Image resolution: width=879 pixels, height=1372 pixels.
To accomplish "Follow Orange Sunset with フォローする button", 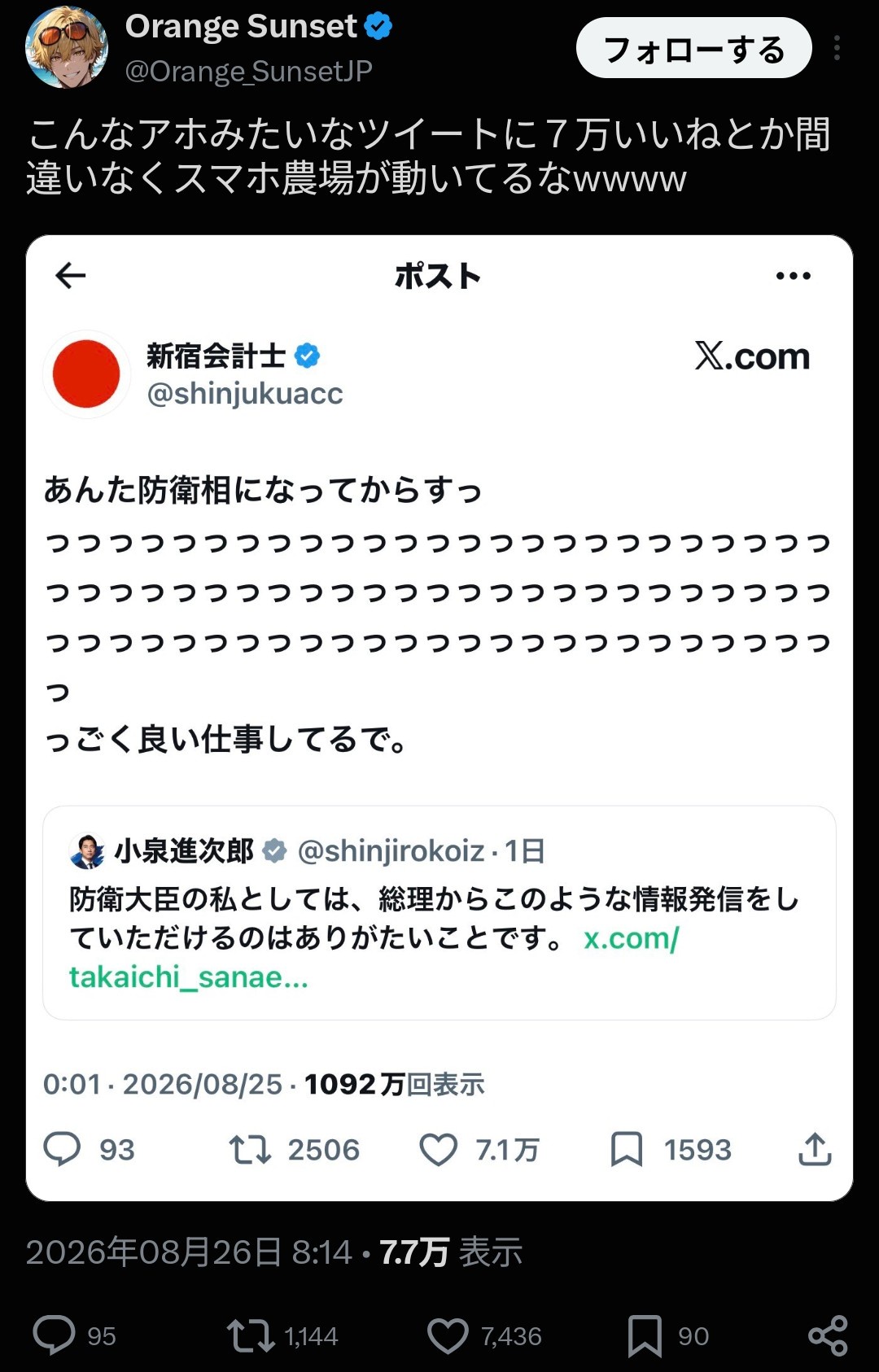I will pos(693,49).
